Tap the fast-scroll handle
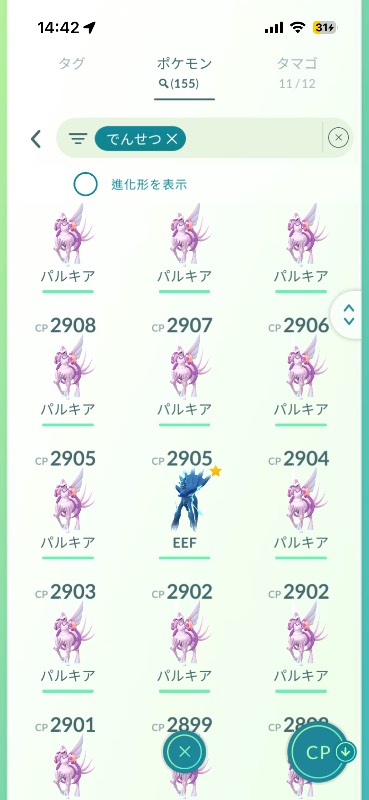 (349, 315)
